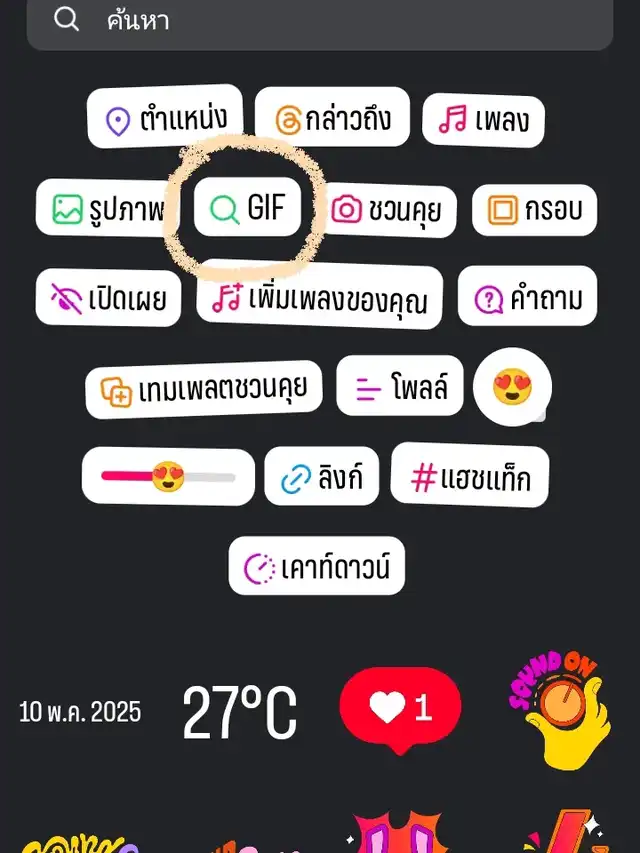The height and width of the screenshot is (853, 640).
Task: Select the เคาท์ดาวน์ countdown sticker
Action: click(x=317, y=568)
